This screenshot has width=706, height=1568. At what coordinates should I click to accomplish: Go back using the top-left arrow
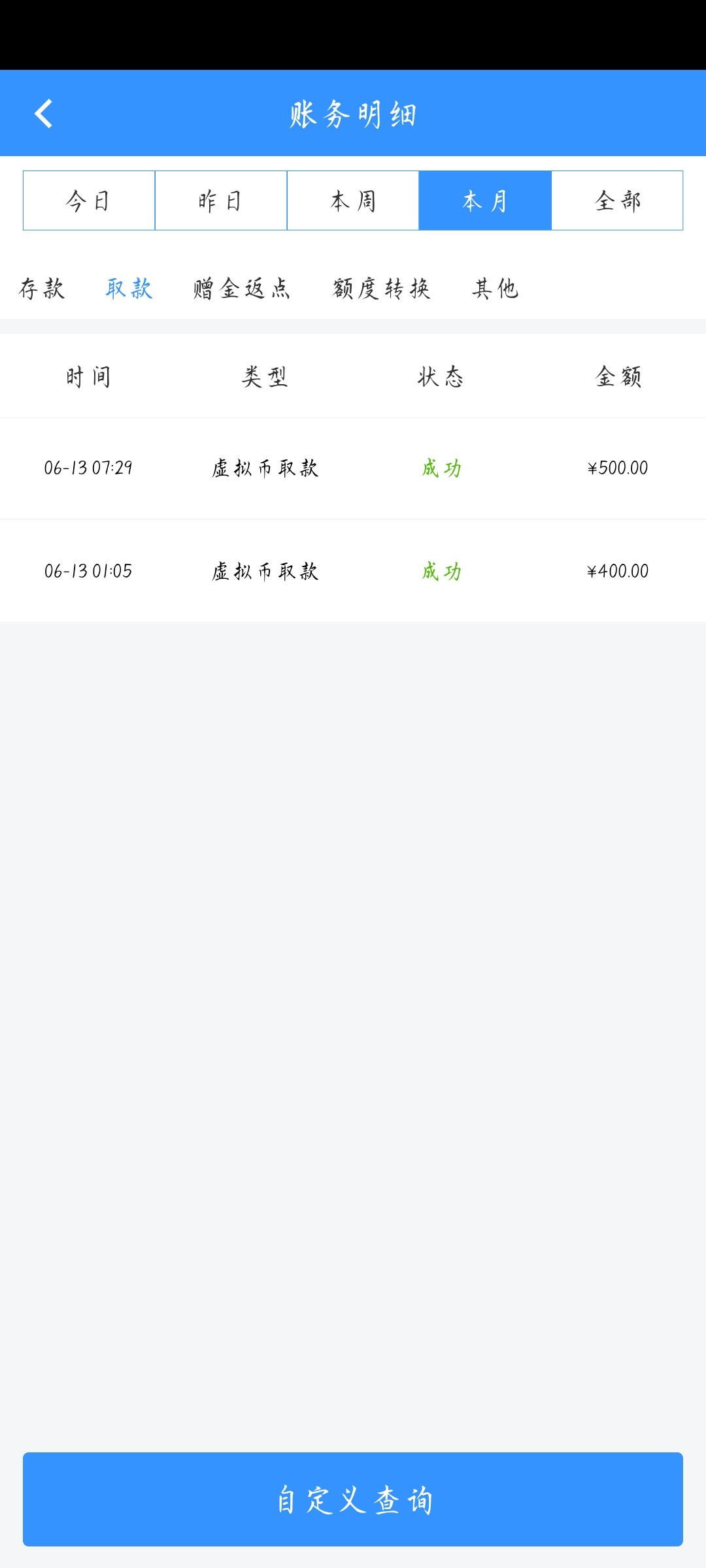click(43, 114)
